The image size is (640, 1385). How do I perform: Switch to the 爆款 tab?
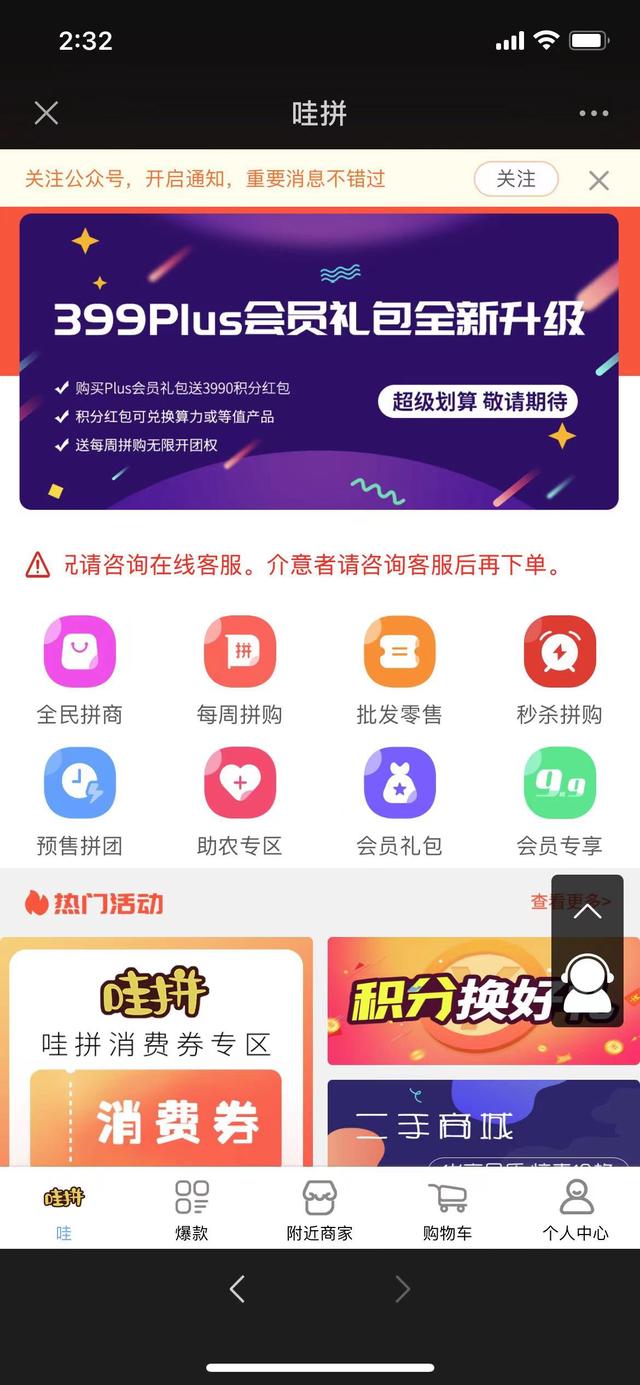pos(191,1208)
